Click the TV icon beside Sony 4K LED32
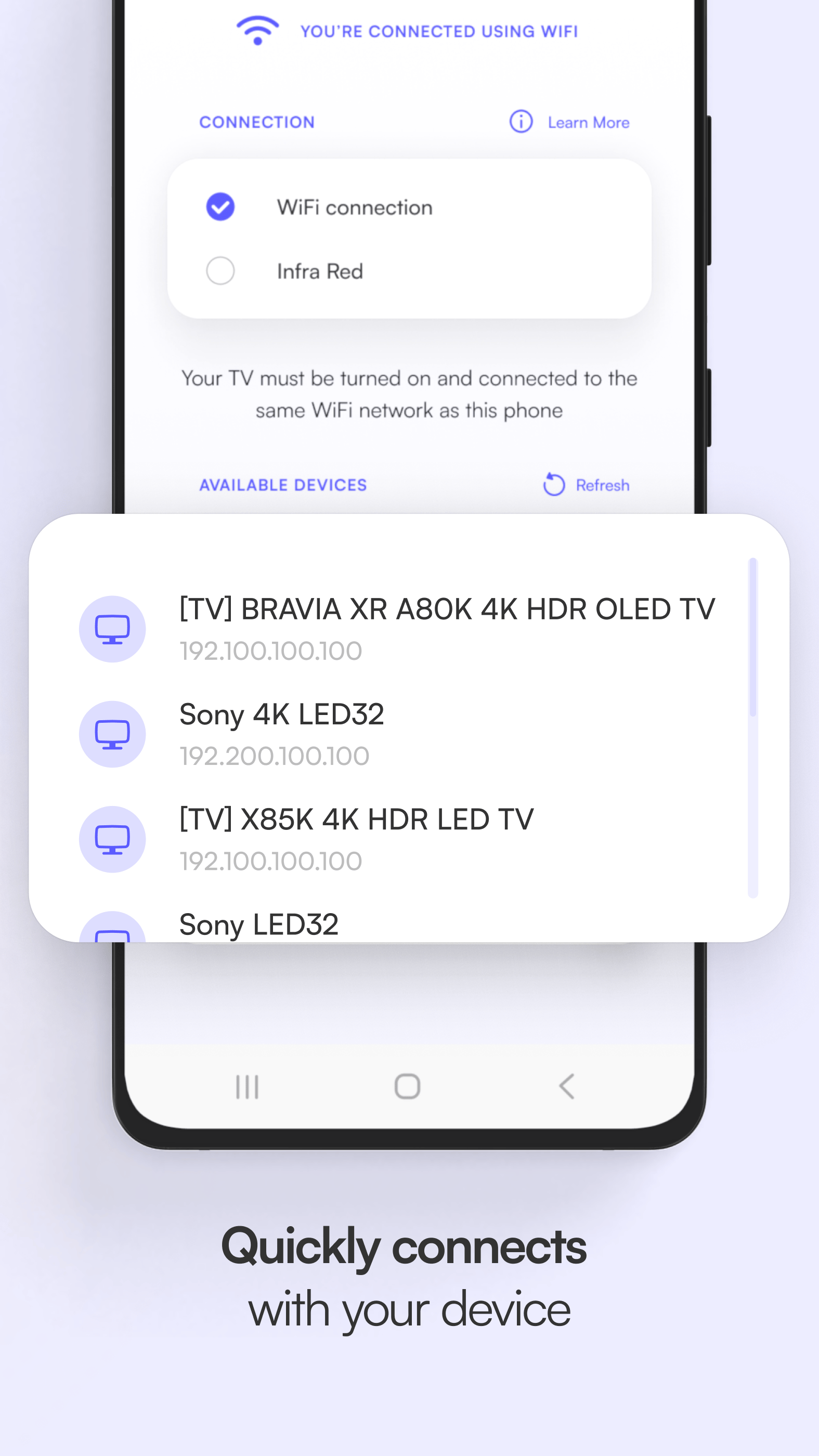 112,734
